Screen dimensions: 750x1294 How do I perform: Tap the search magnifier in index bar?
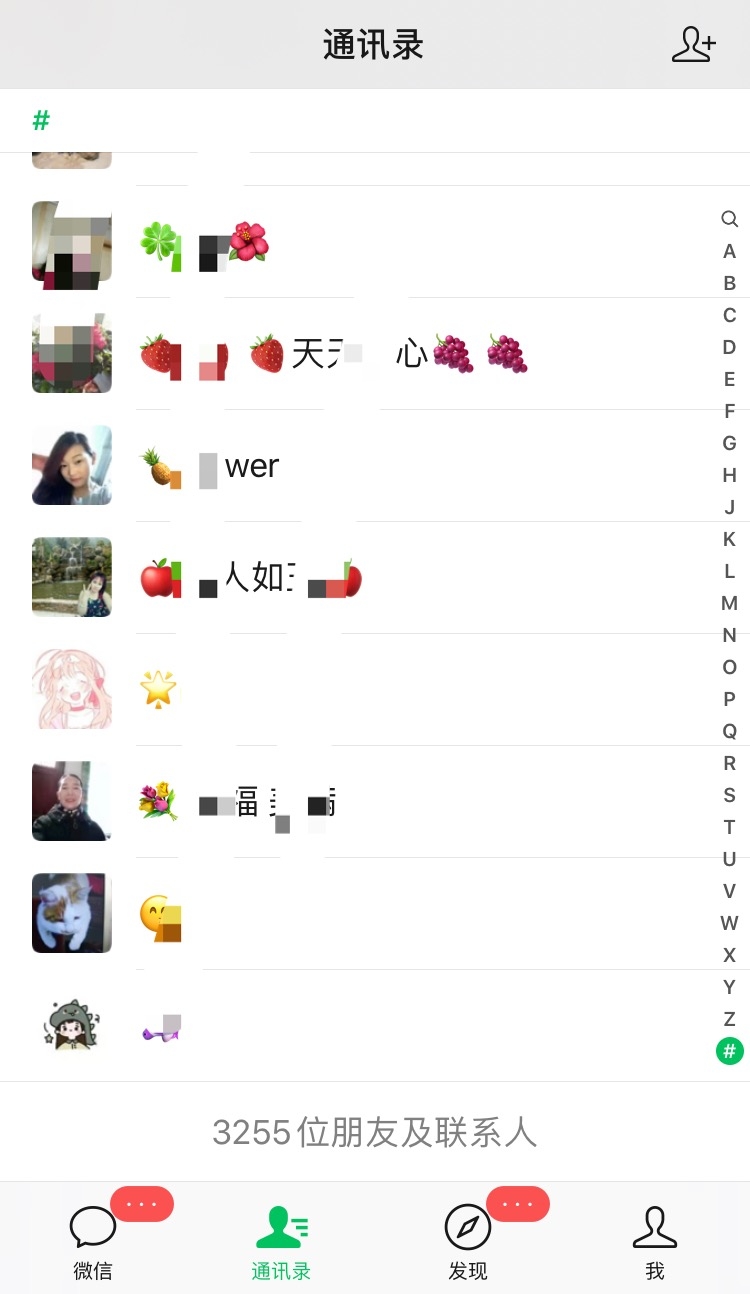(728, 219)
